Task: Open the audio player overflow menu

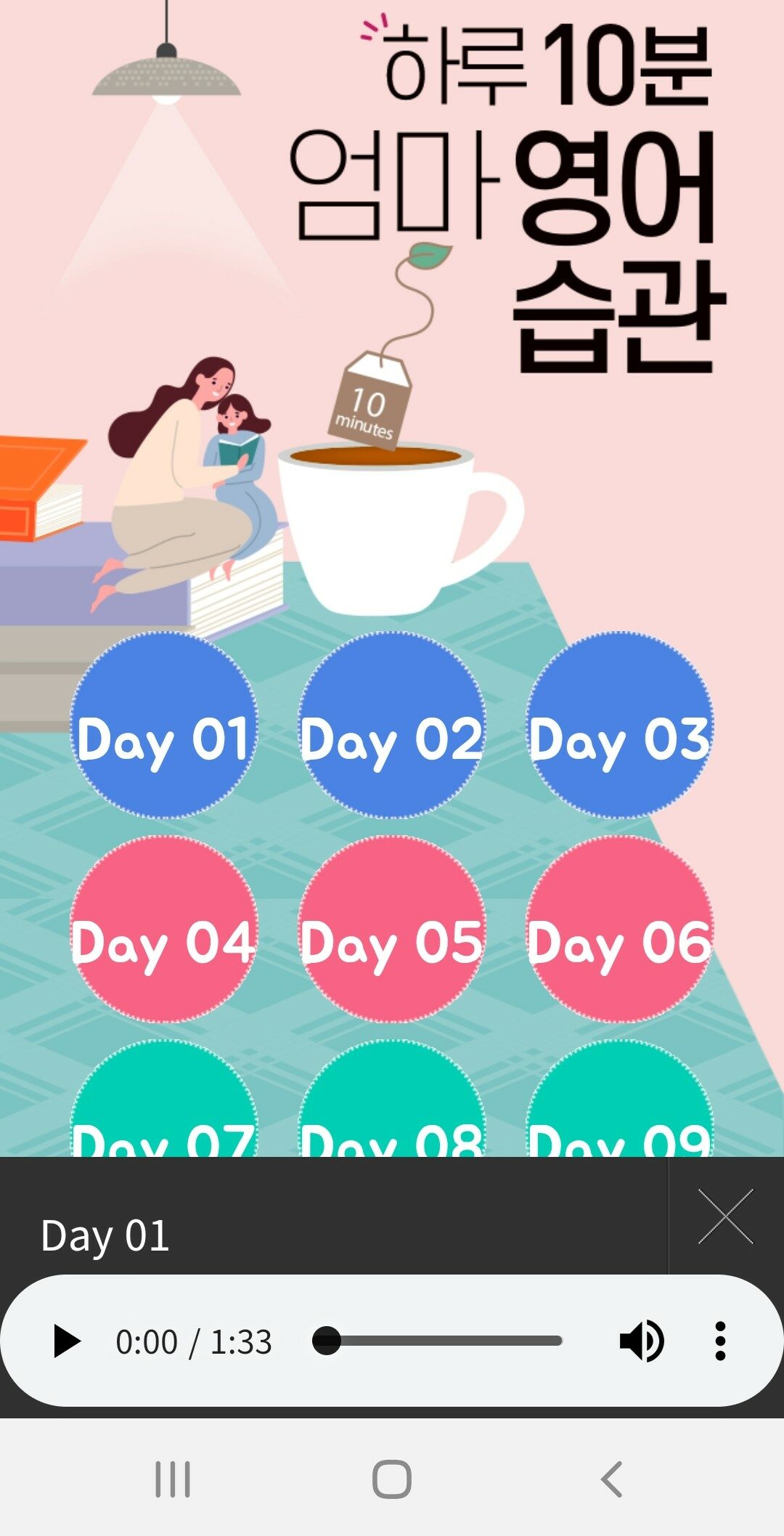Action: [720, 1341]
